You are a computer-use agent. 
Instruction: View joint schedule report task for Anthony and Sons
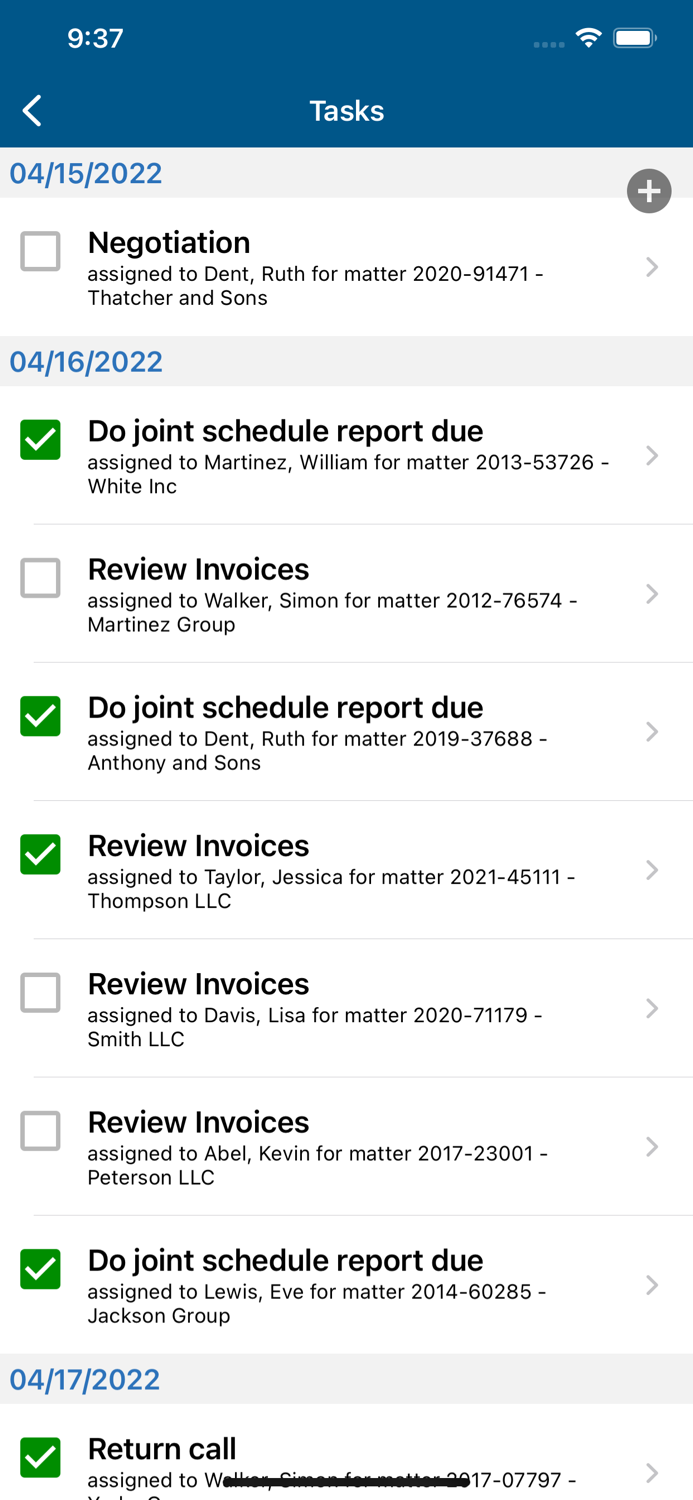click(x=346, y=732)
